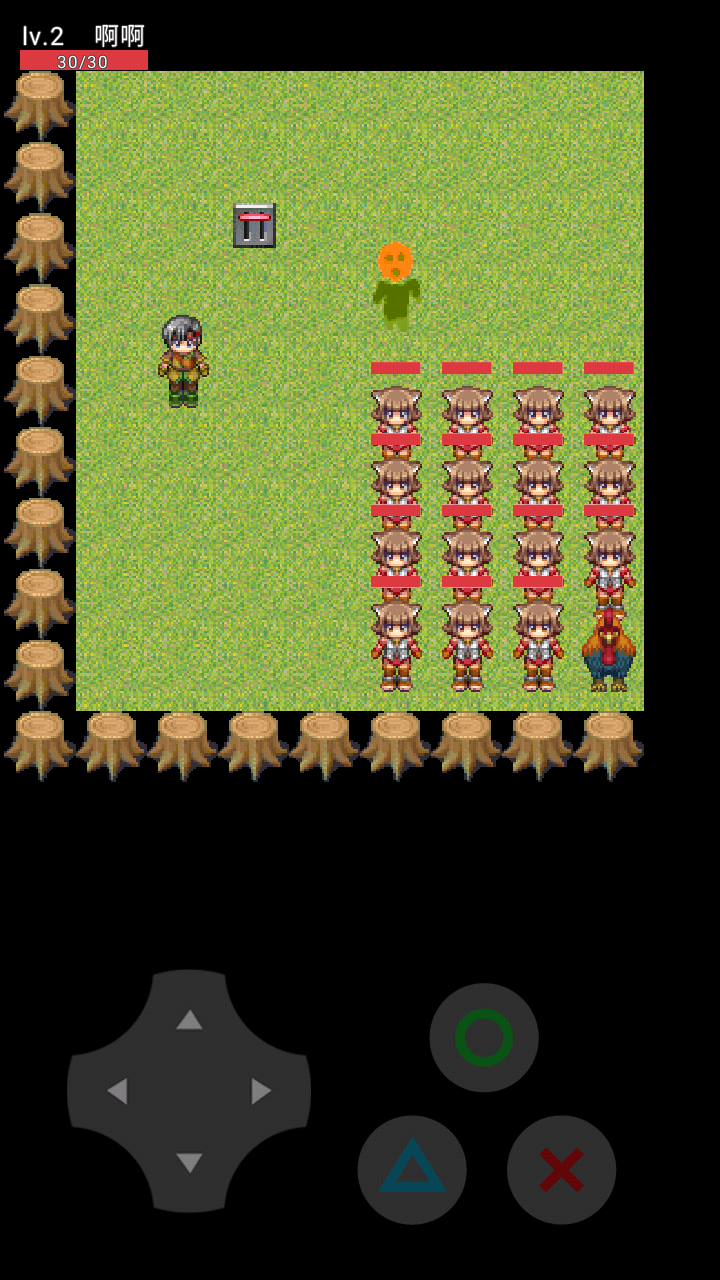Tap the D-pad up arrow

pyautogui.click(x=189, y=1019)
